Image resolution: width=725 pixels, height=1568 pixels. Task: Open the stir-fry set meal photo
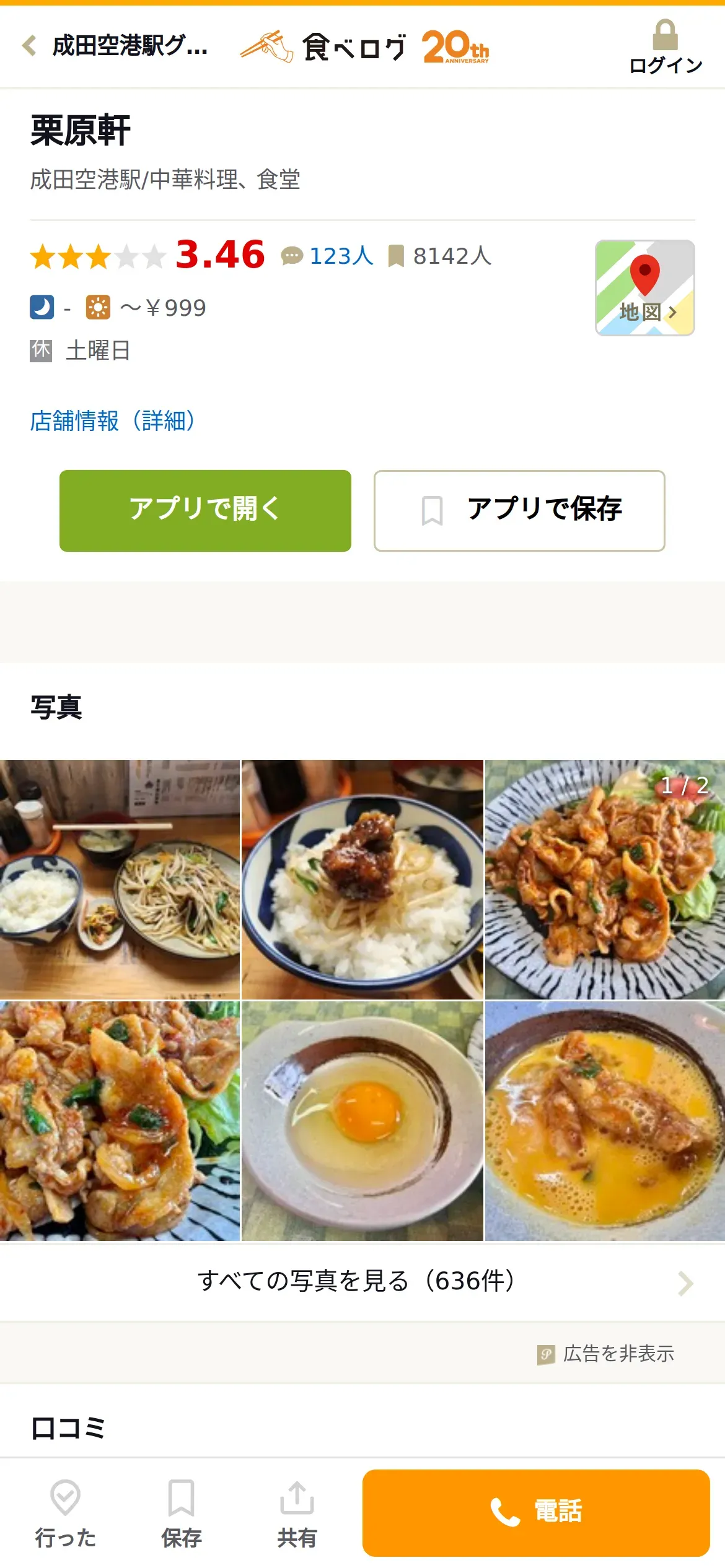(120, 879)
